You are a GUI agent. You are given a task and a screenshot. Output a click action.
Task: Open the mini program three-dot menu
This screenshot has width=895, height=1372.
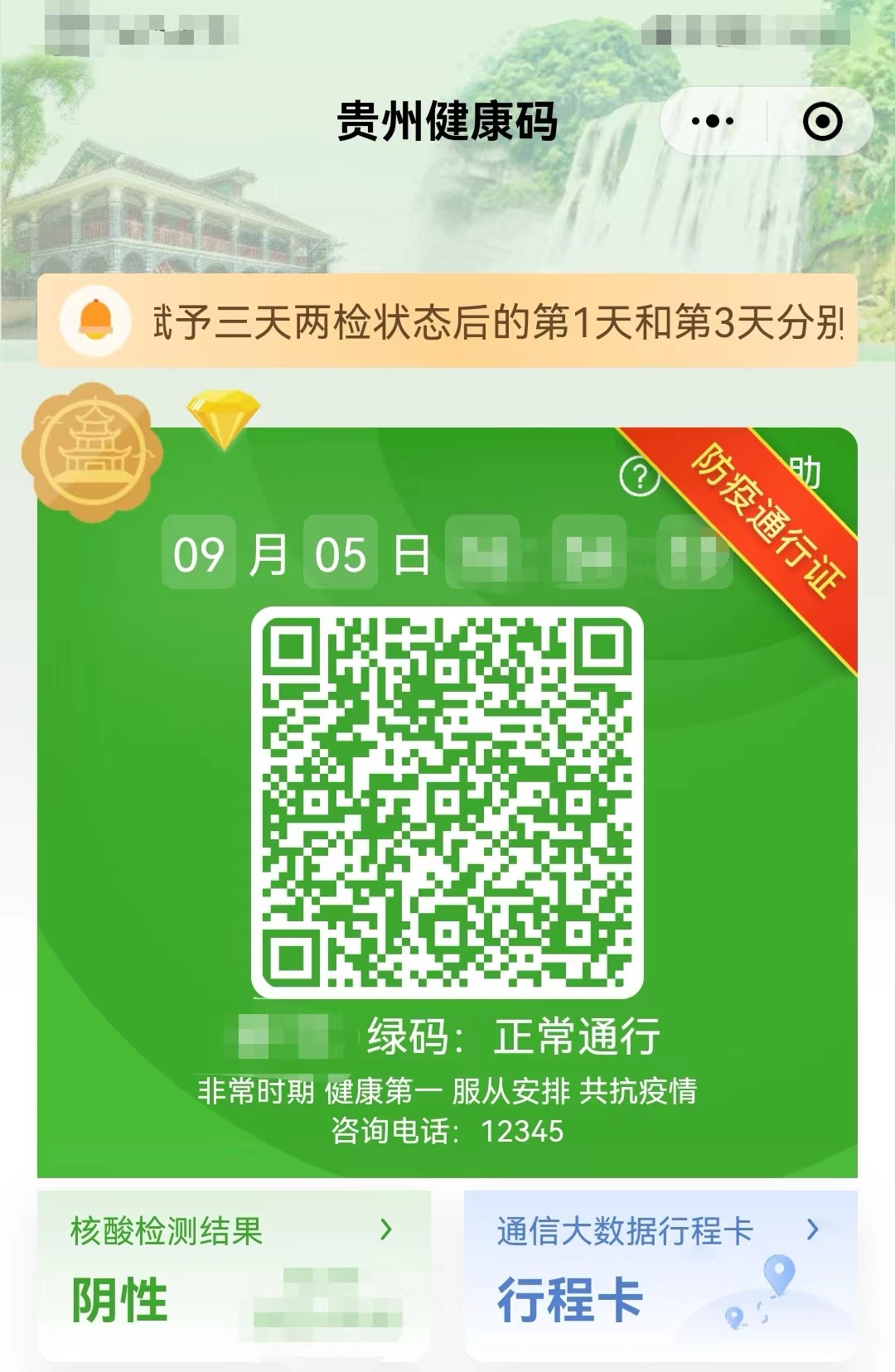(x=713, y=122)
